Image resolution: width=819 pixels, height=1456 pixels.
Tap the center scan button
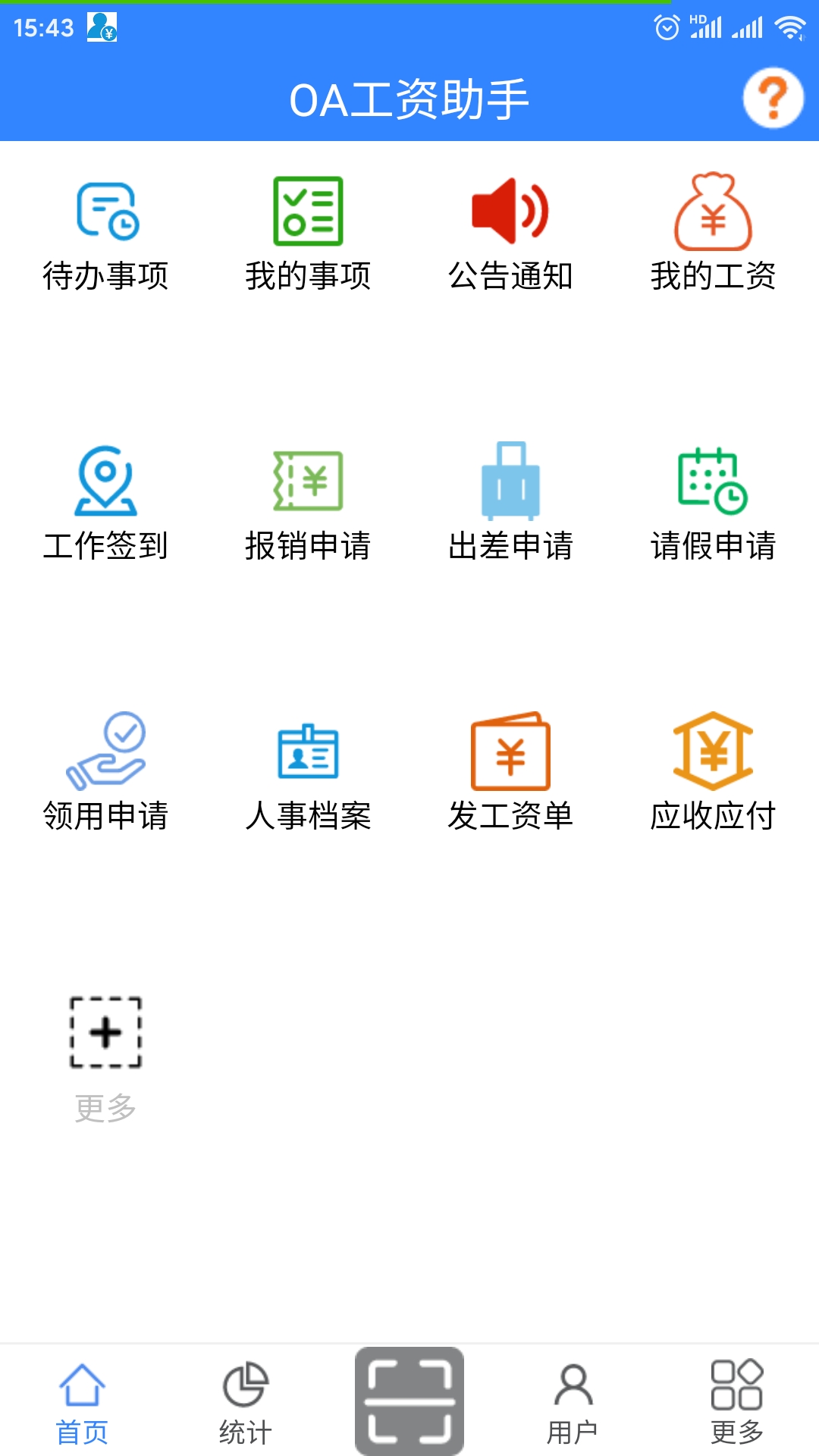(x=409, y=1401)
